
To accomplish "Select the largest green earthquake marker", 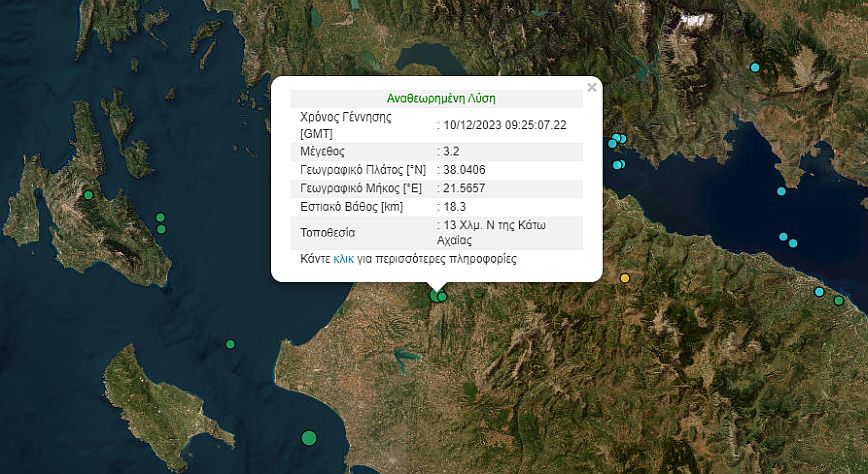I will click(309, 437).
